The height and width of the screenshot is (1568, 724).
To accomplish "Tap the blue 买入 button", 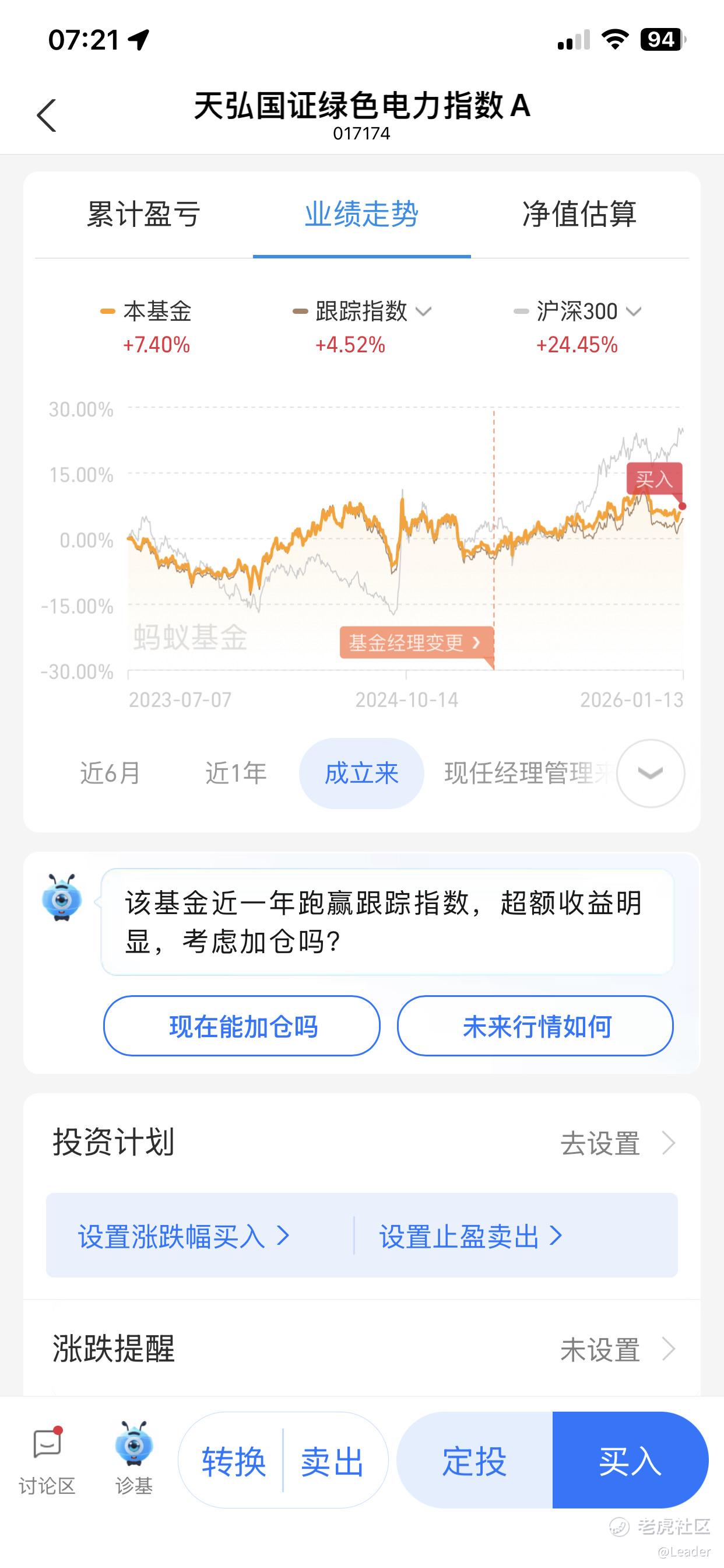I will coord(629,1461).
